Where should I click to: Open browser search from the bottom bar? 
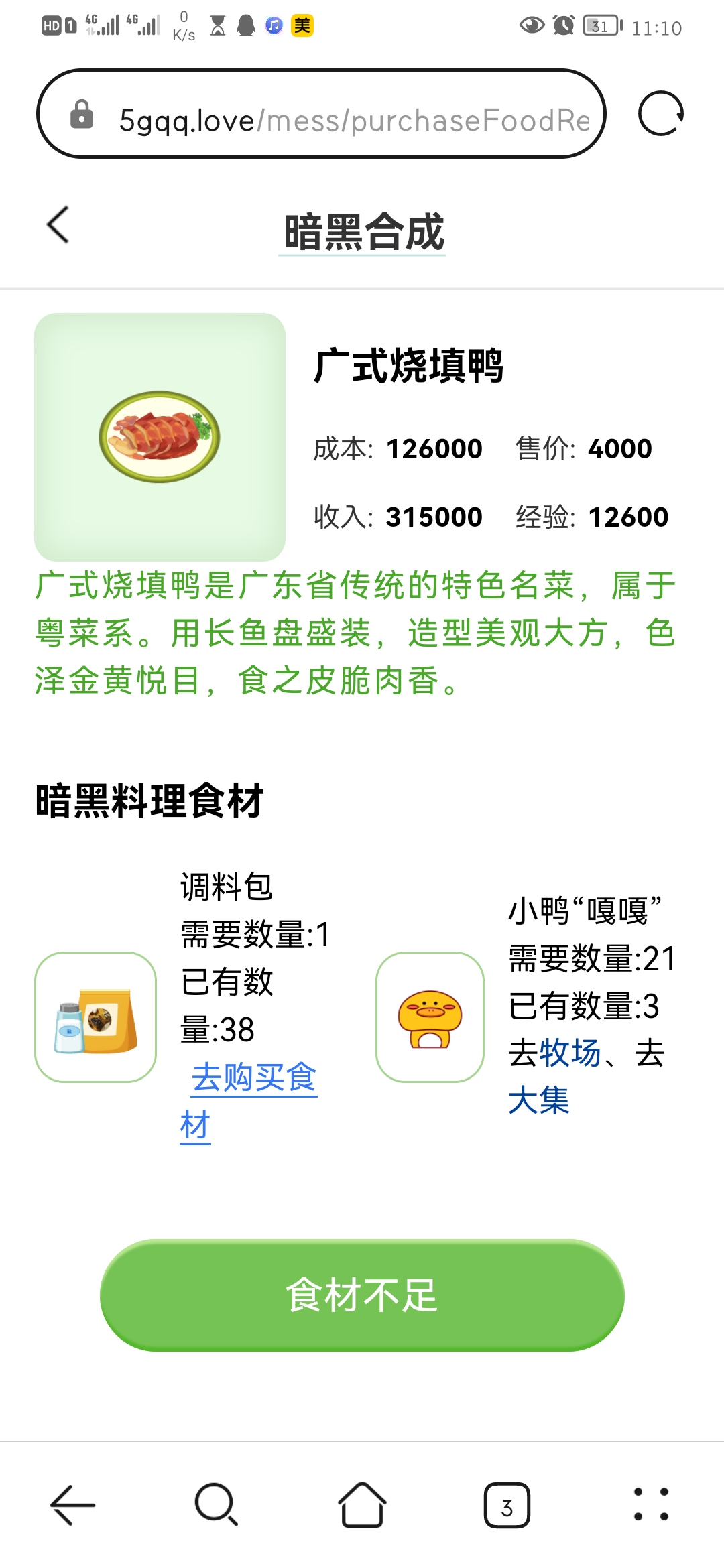point(216,1505)
